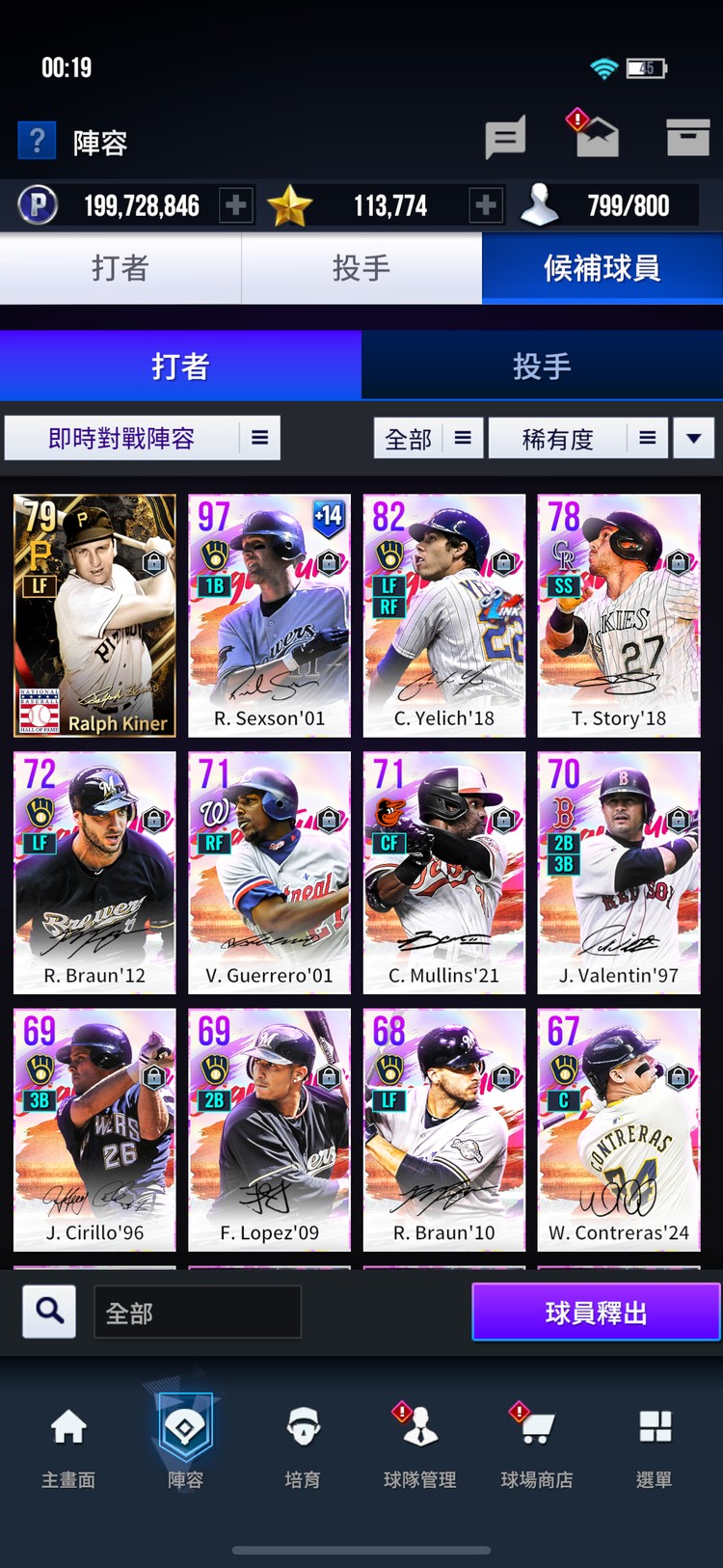Select the 投手 sub-tab under 候補球員

(542, 366)
